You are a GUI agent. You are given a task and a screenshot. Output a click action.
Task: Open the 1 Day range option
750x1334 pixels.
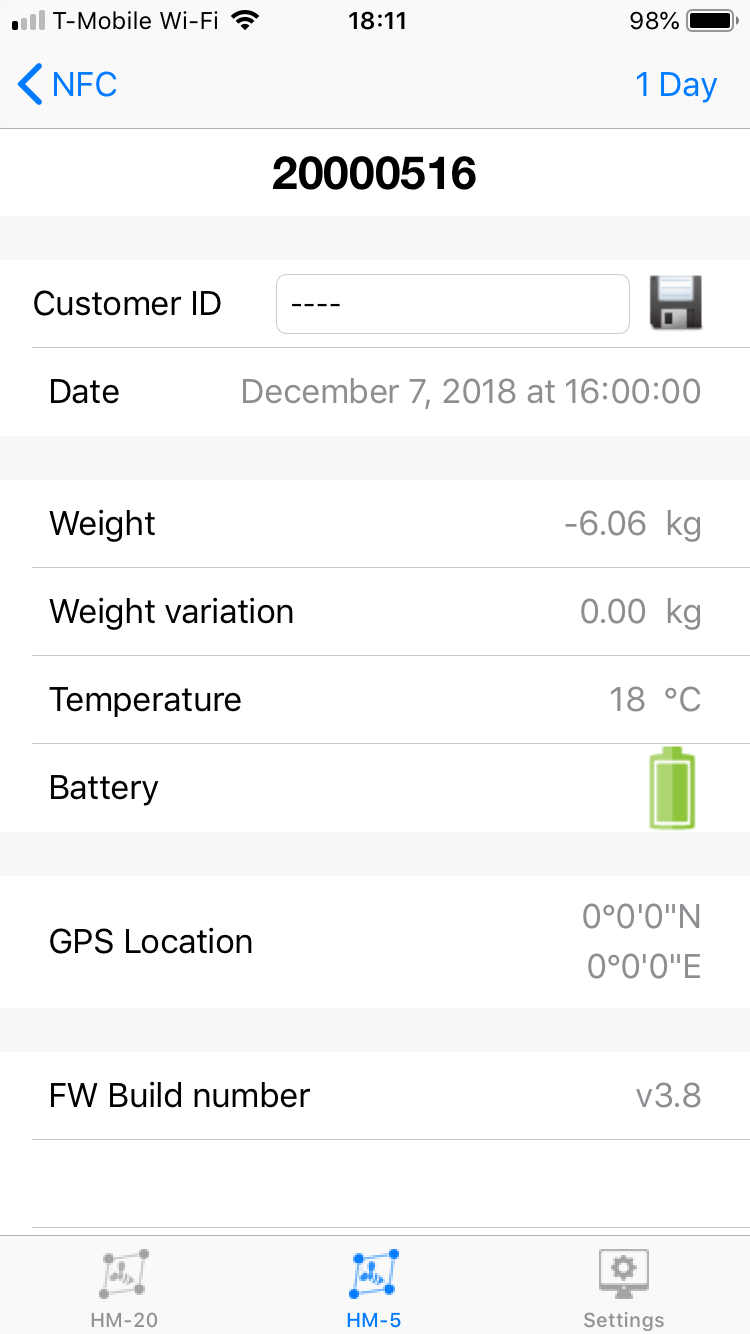pos(676,85)
